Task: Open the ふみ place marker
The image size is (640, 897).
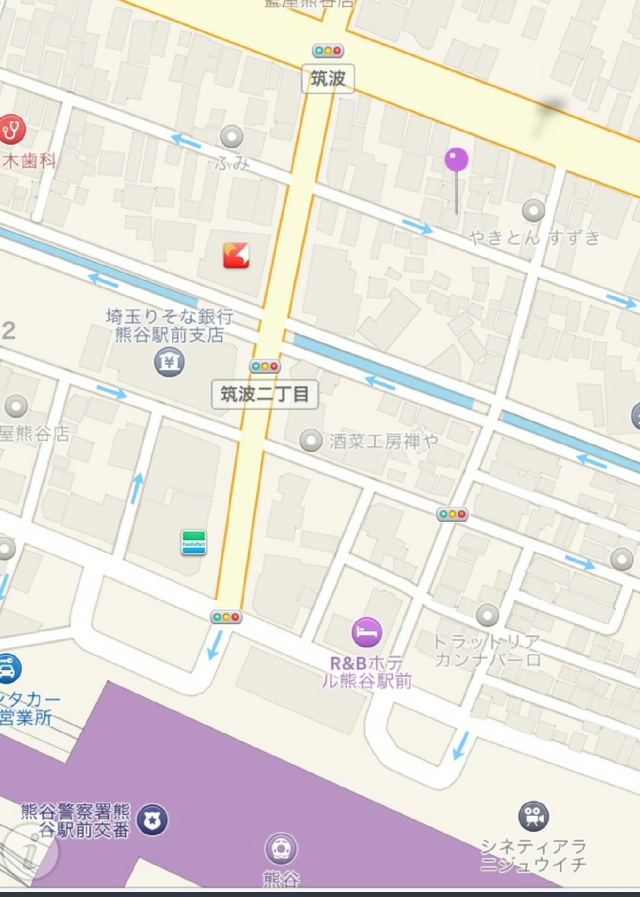Action: (232, 136)
